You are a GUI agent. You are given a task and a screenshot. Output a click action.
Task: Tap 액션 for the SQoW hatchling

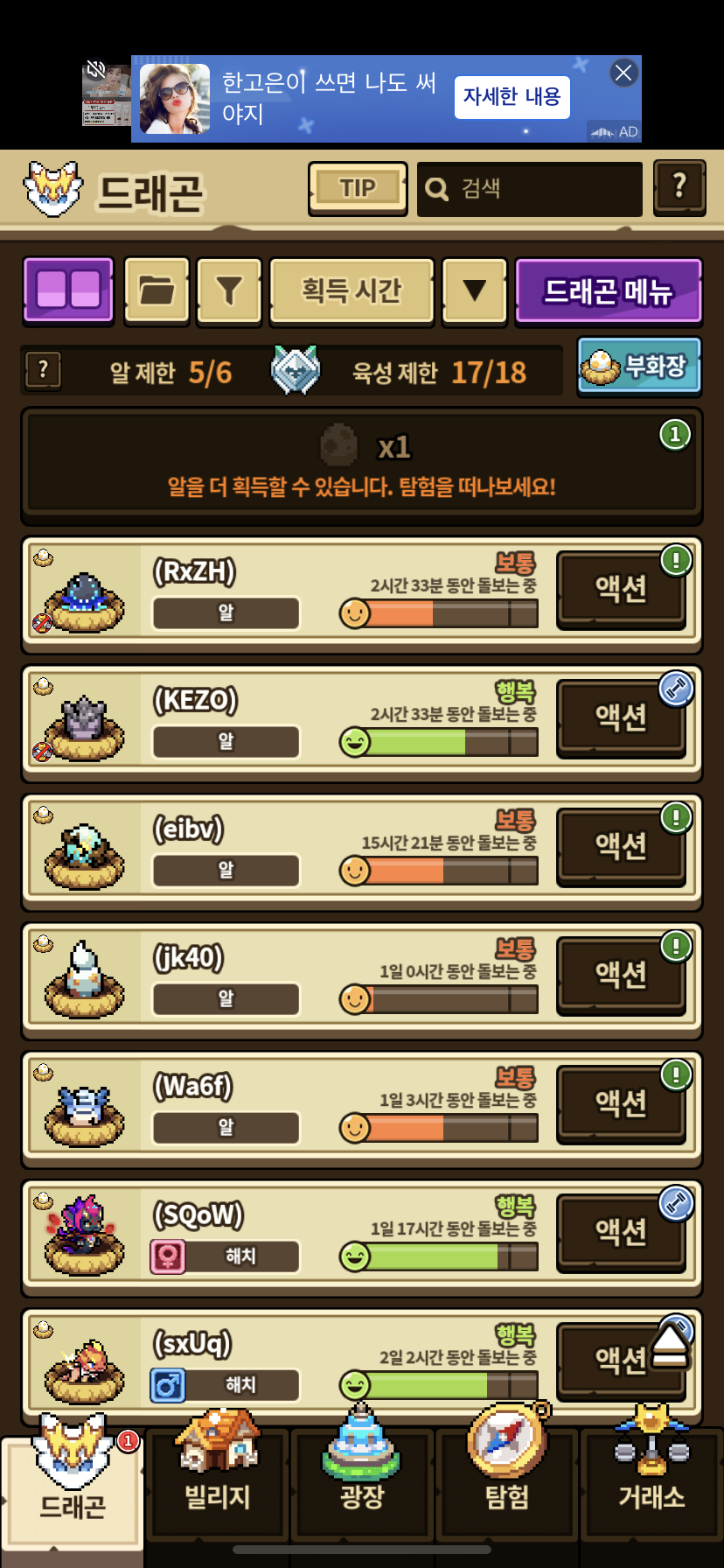(x=621, y=1232)
